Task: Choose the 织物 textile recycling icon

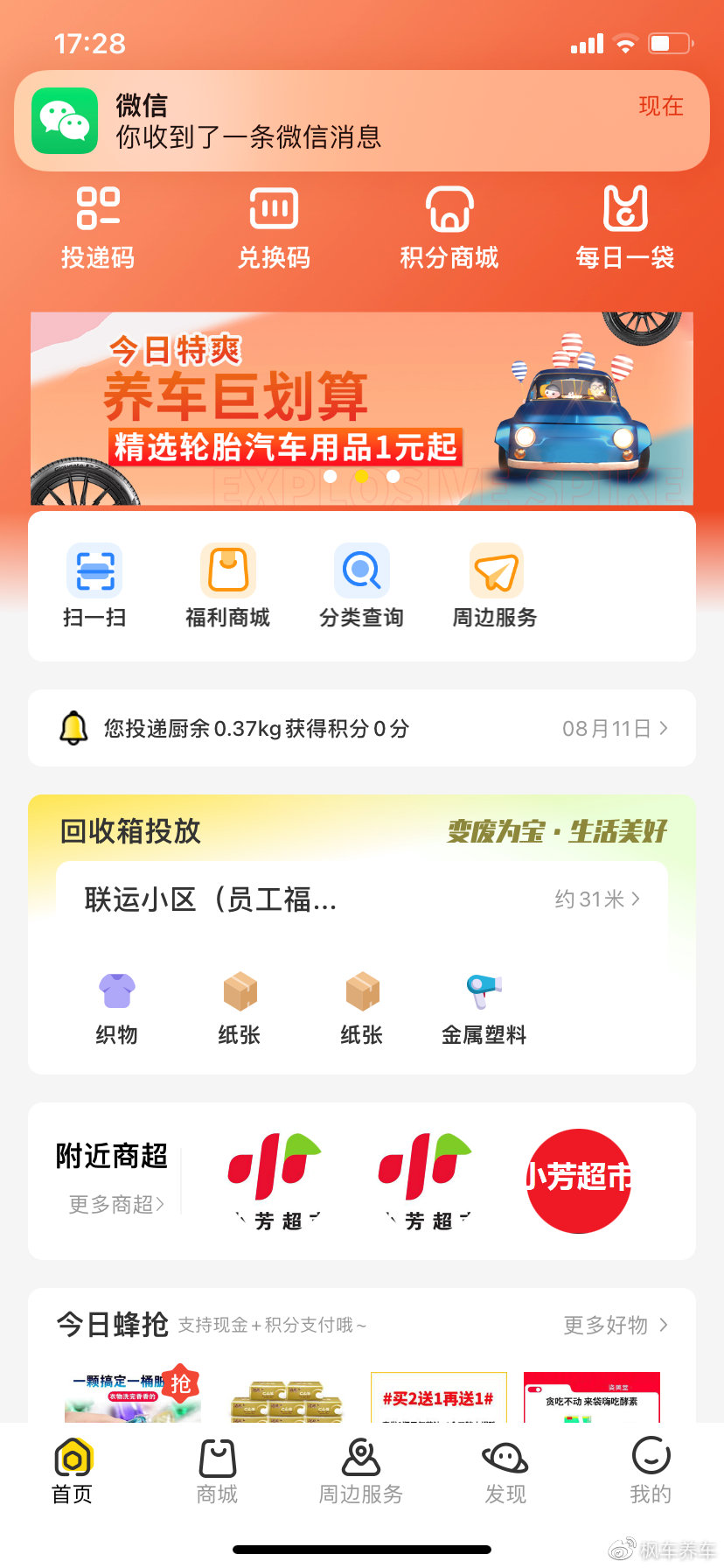Action: 116,991
